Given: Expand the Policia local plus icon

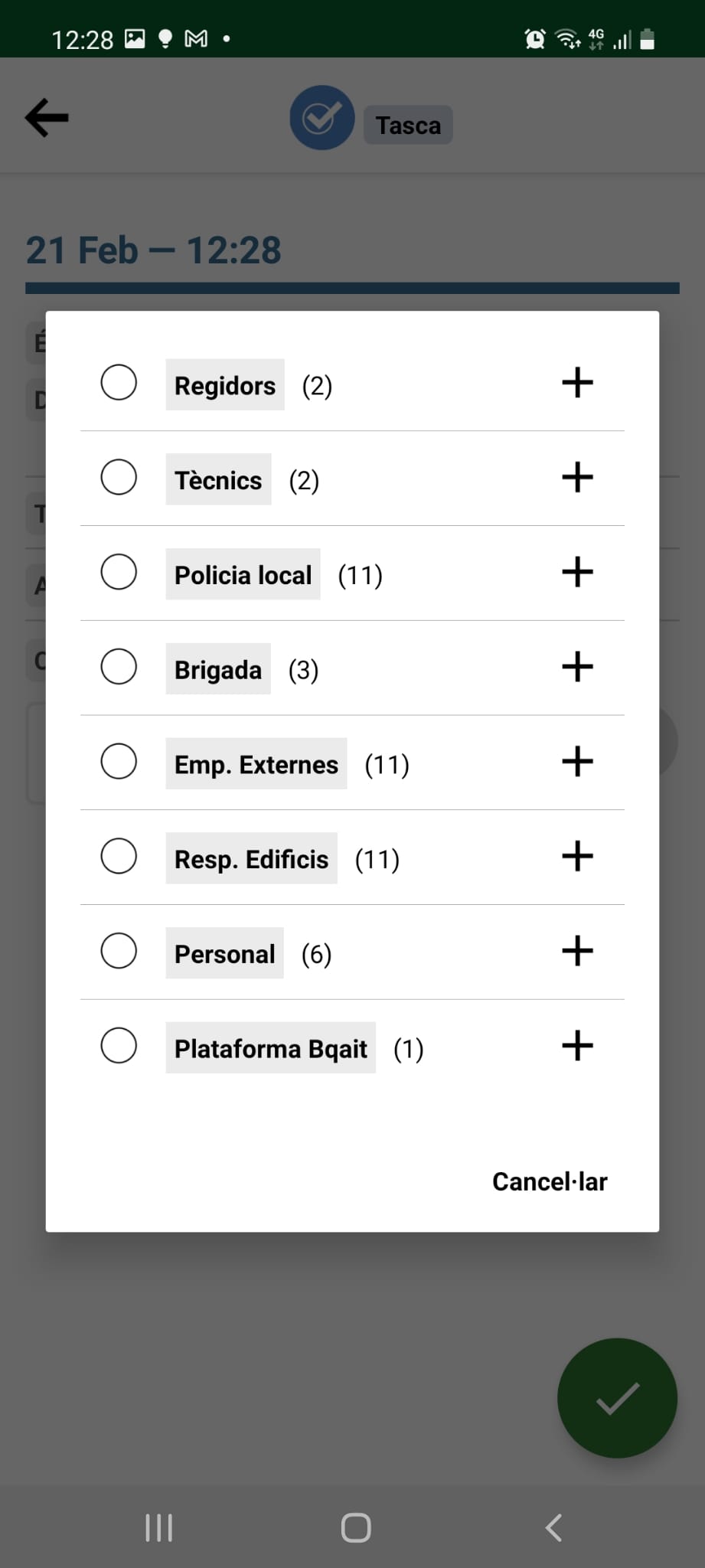Looking at the screenshot, I should click(577, 573).
